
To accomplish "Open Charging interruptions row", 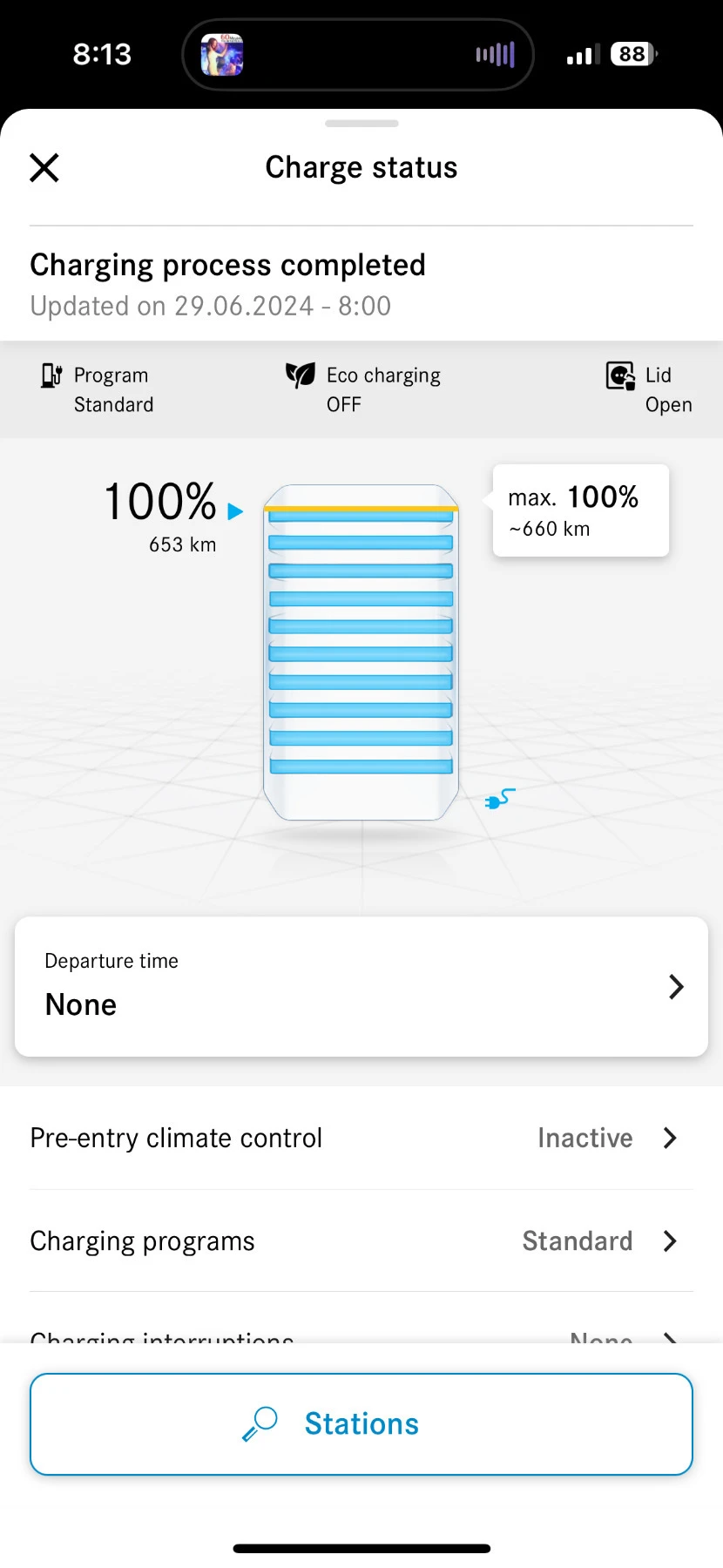I will point(361,1335).
